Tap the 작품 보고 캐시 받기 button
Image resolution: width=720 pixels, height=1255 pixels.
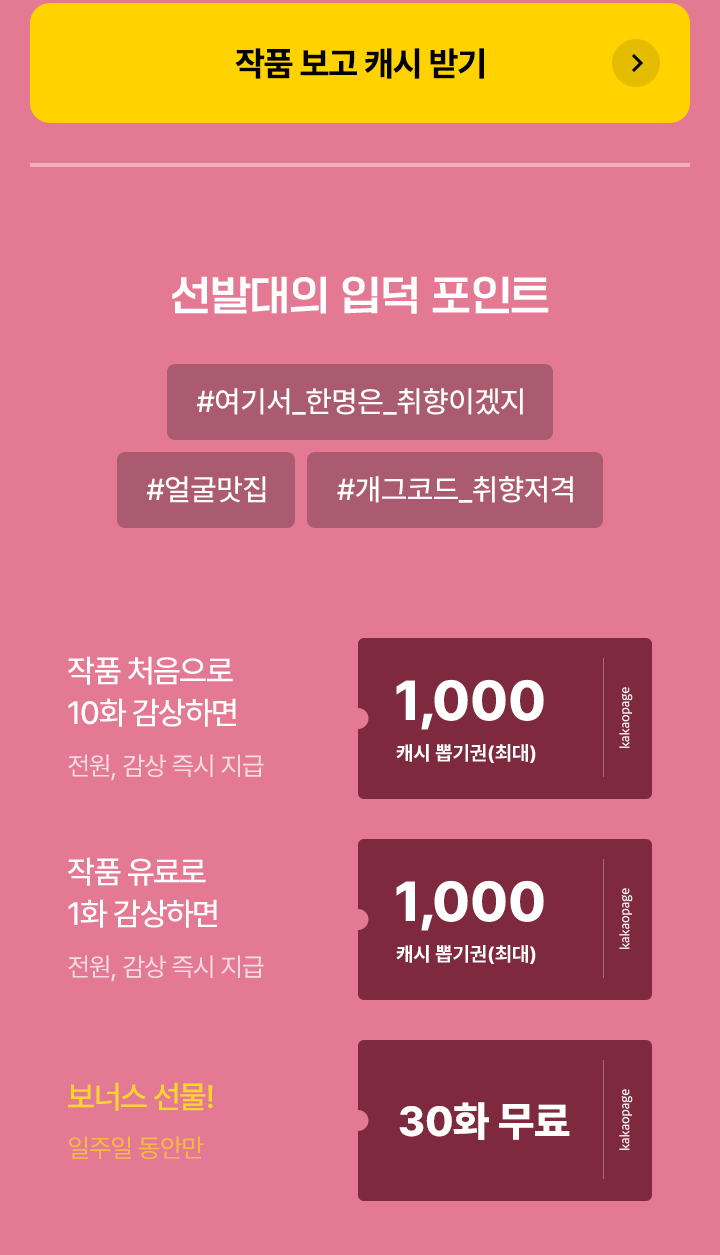[x=360, y=63]
